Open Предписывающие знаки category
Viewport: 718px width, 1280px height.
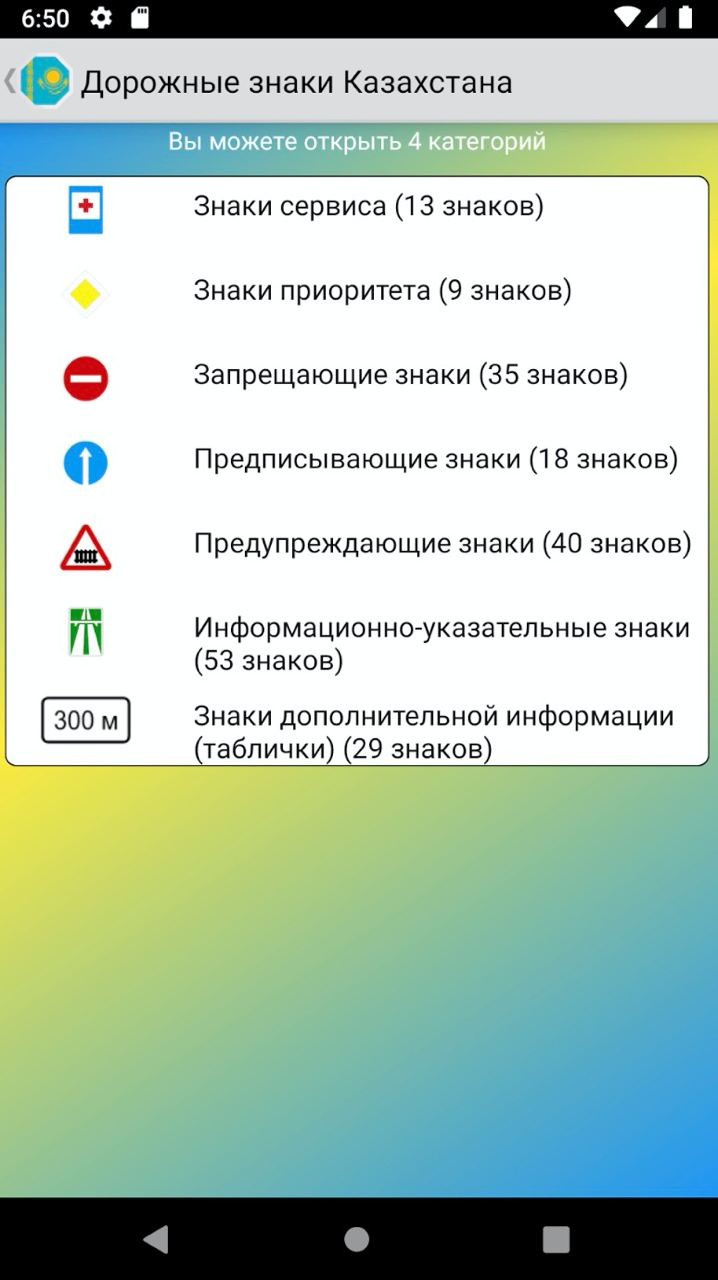pos(357,461)
